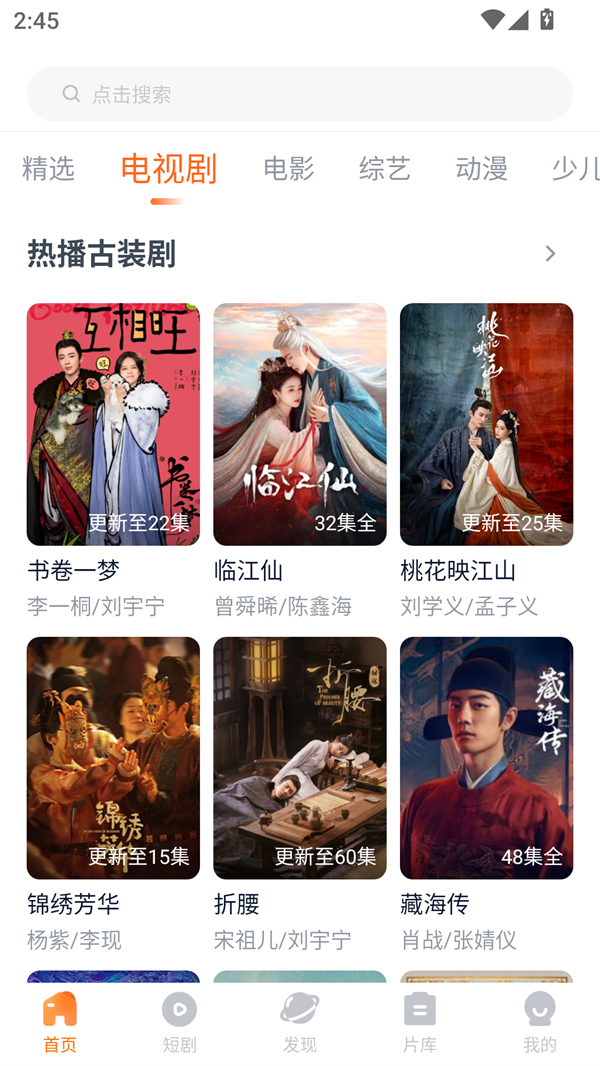View the drama 桃花映江山

pyautogui.click(x=486, y=424)
